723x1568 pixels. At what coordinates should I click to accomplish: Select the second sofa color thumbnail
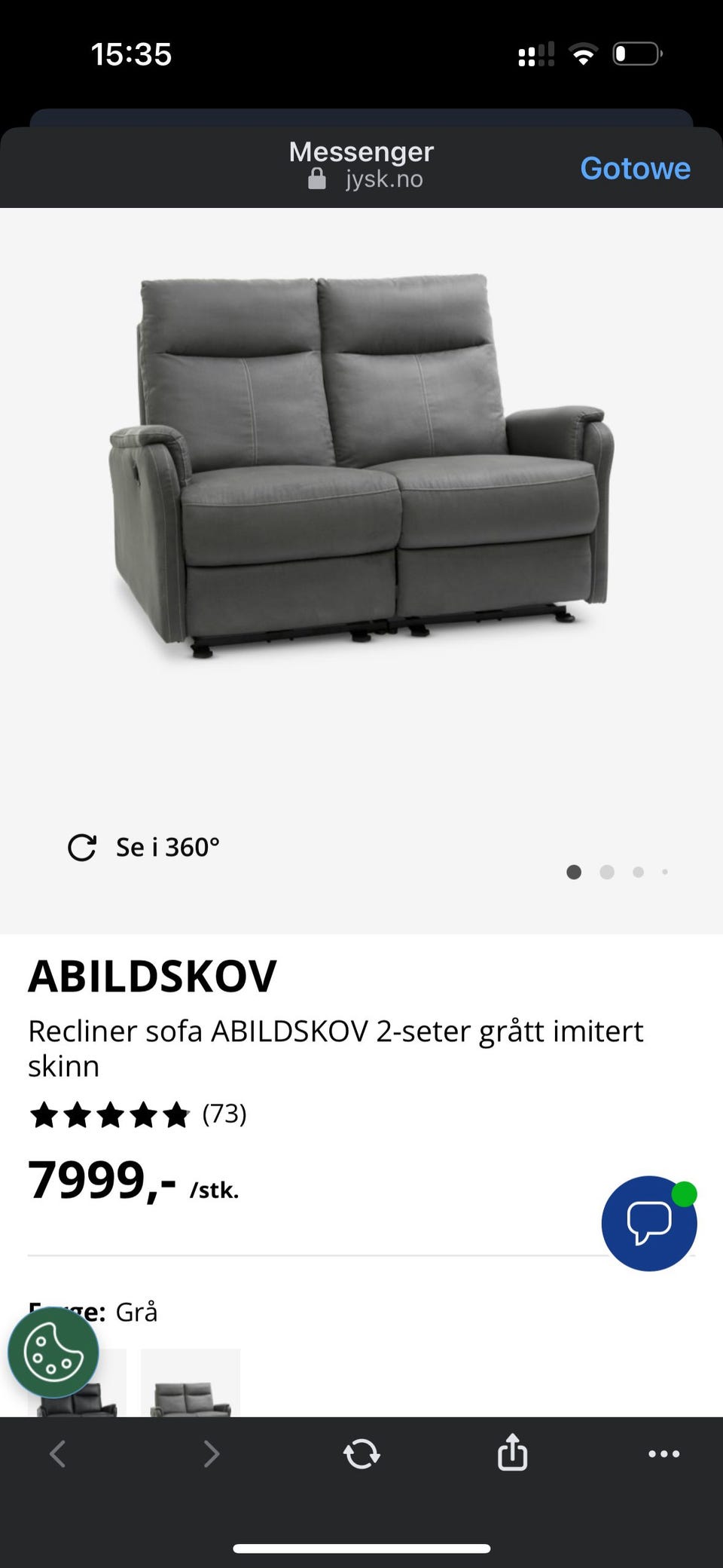(x=191, y=1385)
